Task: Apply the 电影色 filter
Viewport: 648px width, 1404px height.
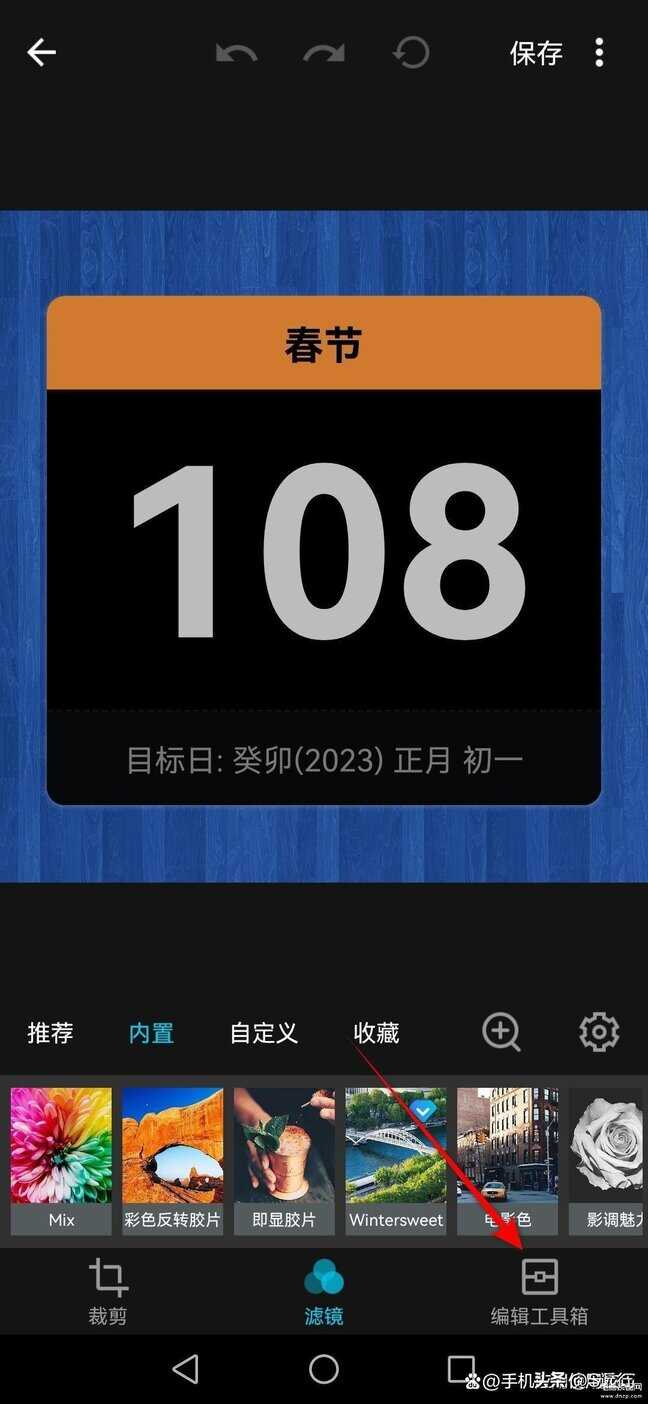Action: point(508,1162)
